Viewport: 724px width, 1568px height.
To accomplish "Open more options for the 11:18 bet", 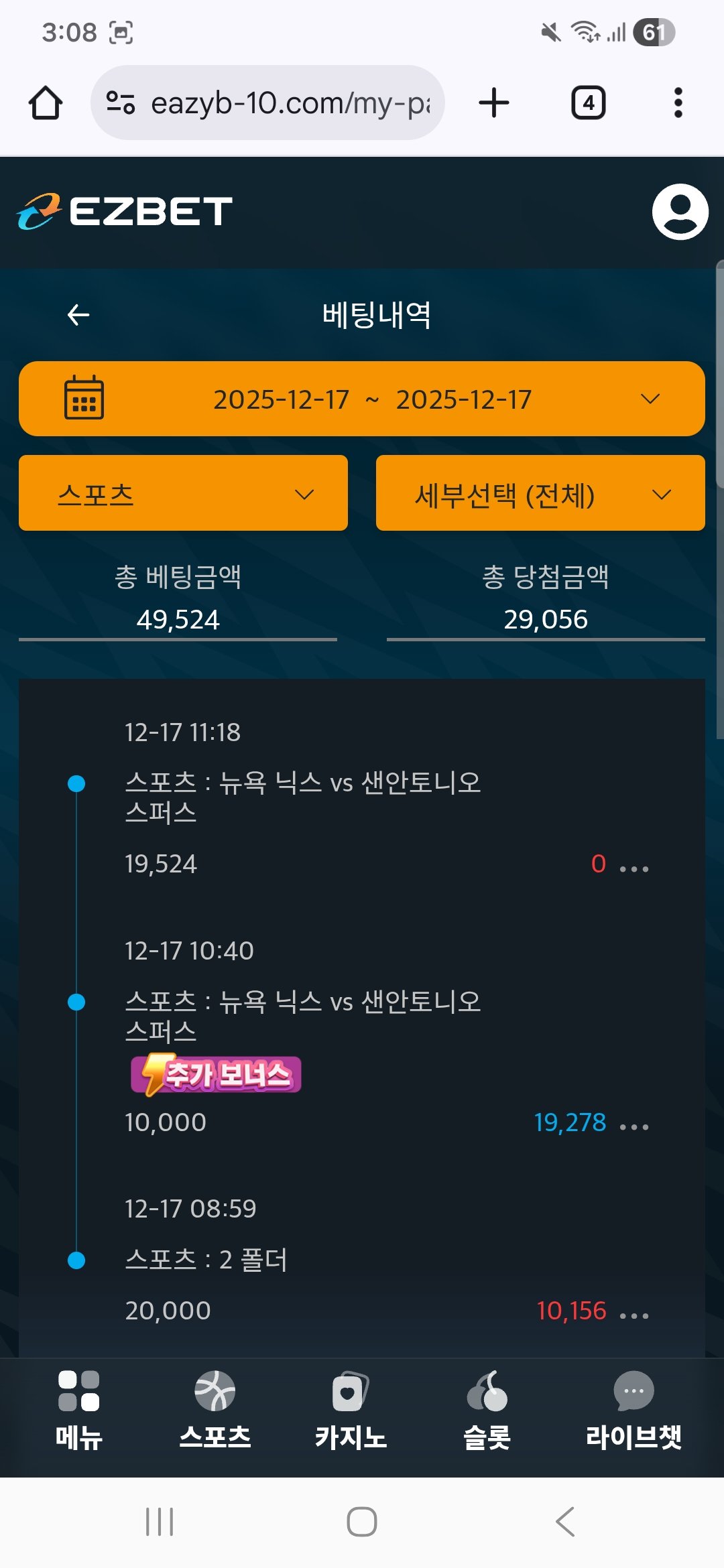I will click(633, 868).
